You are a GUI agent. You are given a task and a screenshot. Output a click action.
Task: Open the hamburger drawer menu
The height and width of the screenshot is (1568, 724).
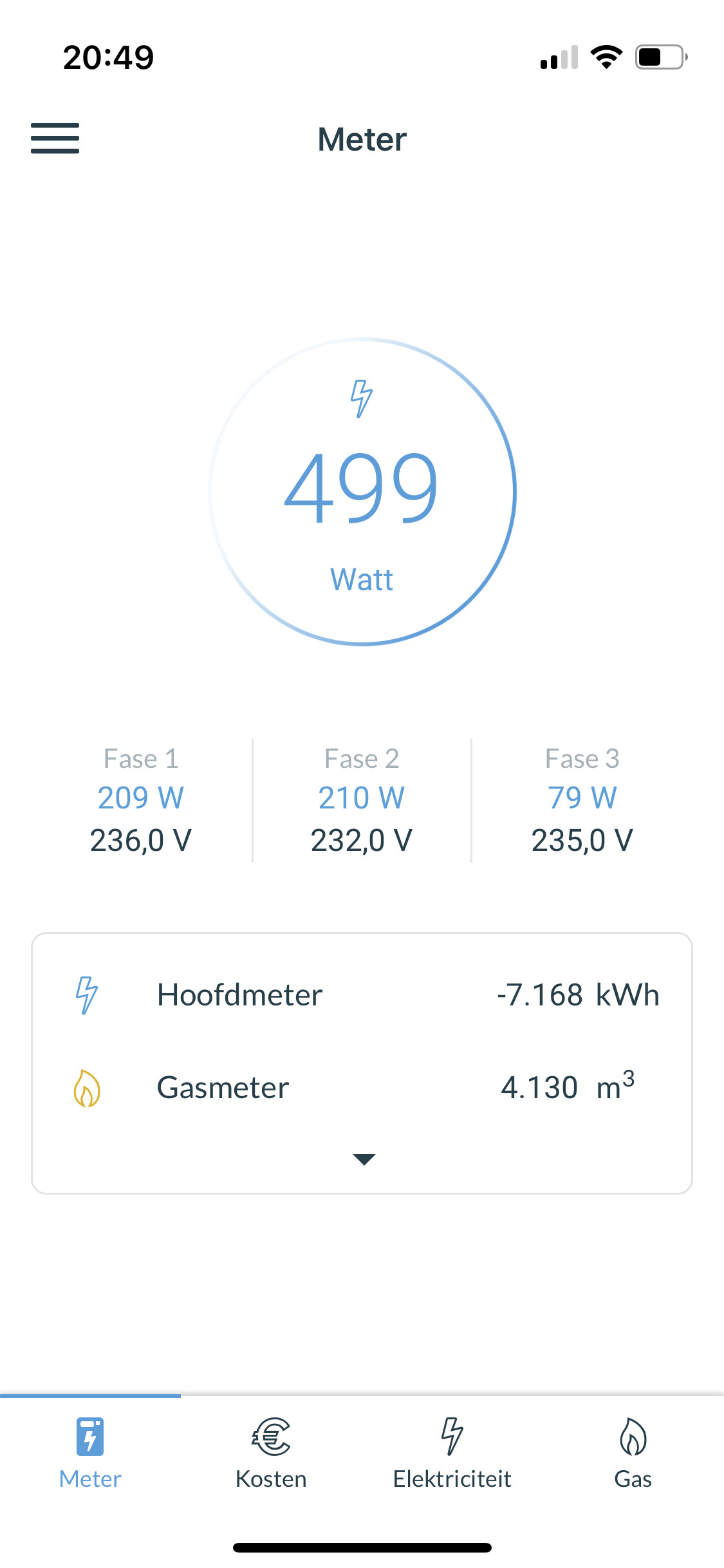tap(55, 138)
